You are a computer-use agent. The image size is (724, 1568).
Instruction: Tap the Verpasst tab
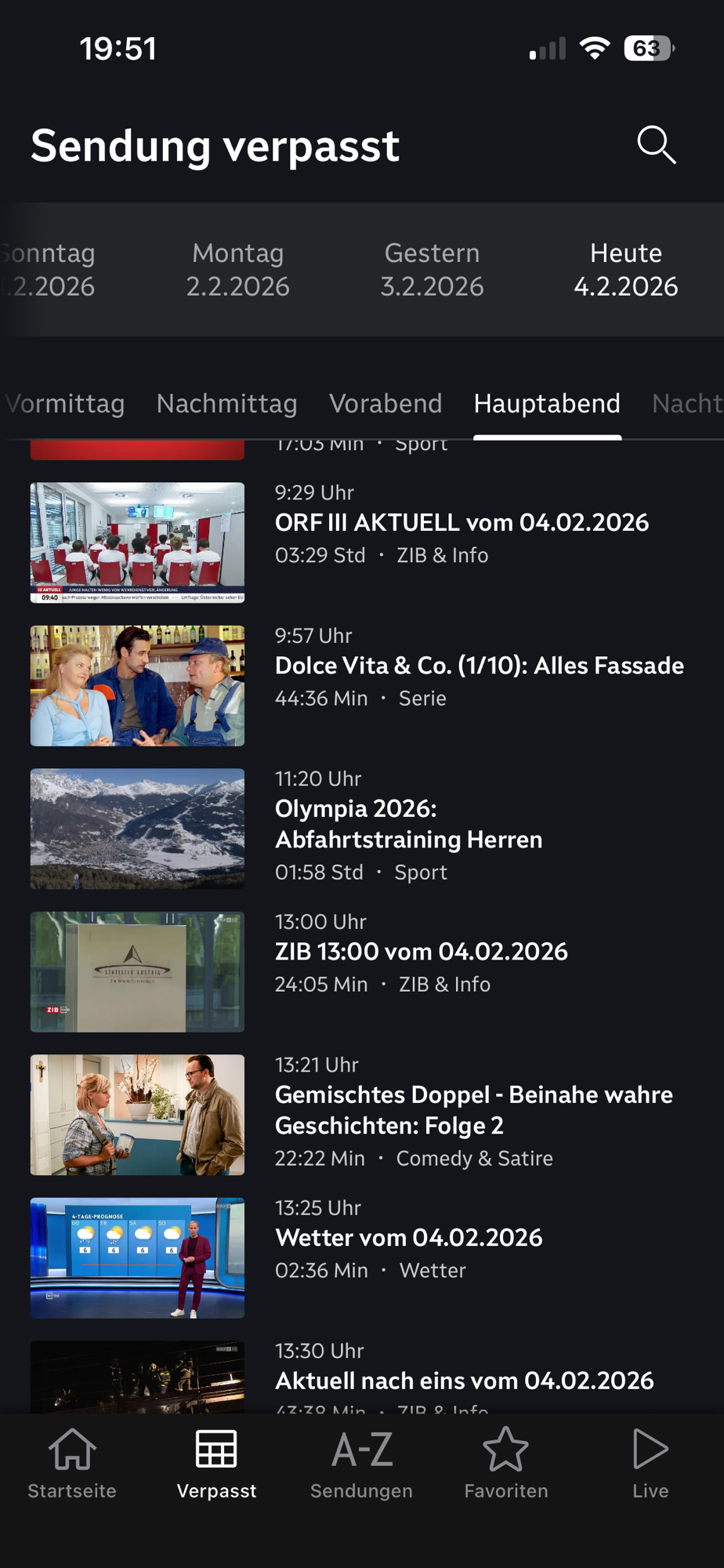coord(216,1463)
